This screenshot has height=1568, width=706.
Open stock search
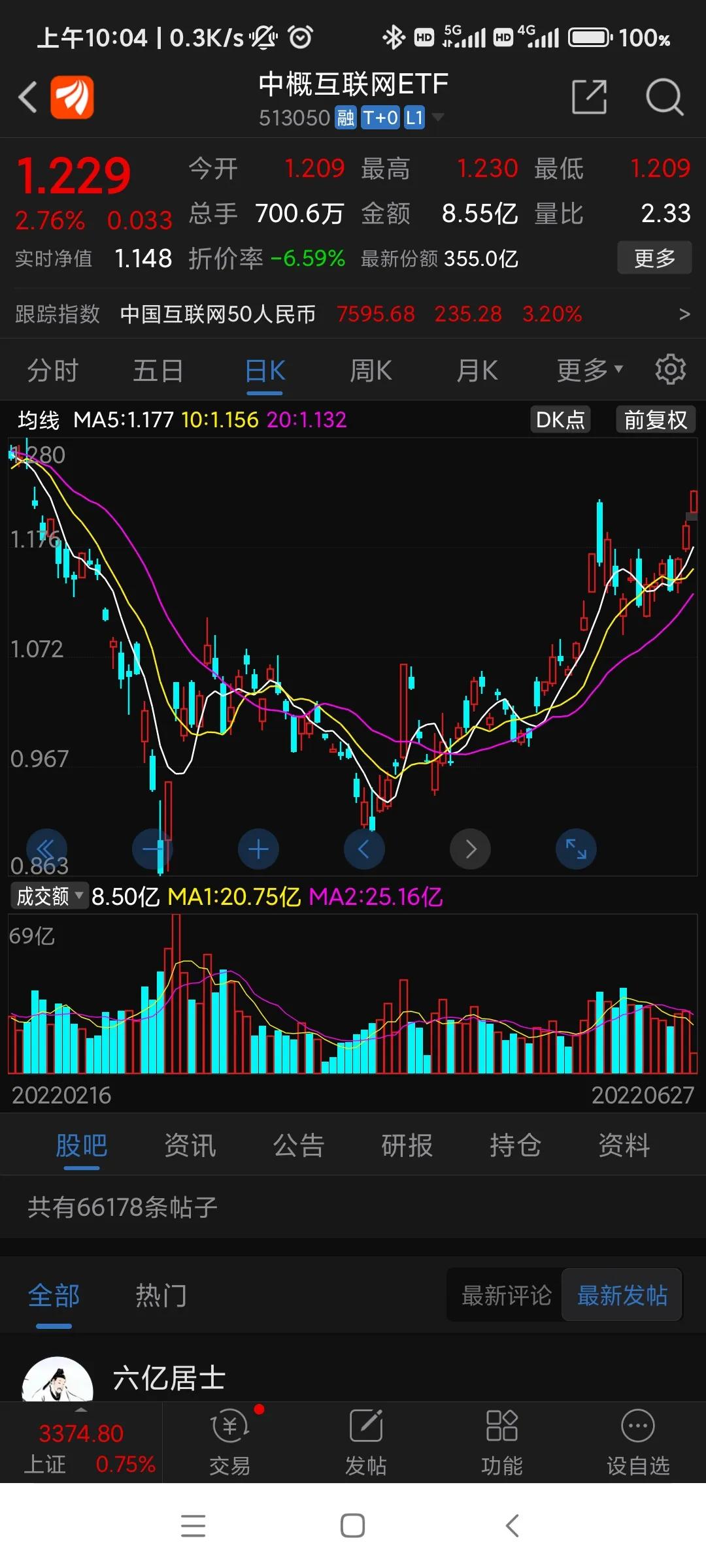[x=665, y=97]
